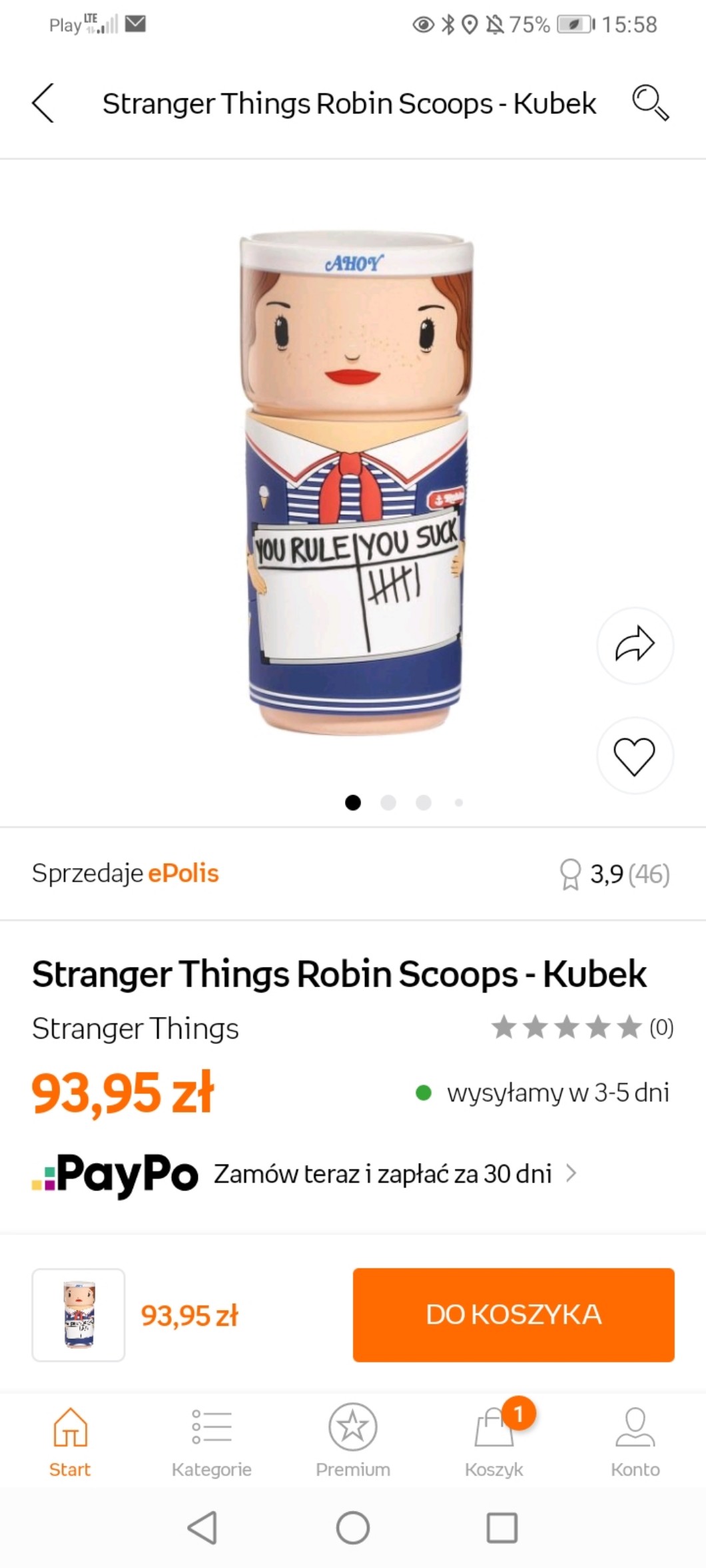Add product with DO KOSZYKA button
The image size is (706, 1568).
[x=513, y=1315]
